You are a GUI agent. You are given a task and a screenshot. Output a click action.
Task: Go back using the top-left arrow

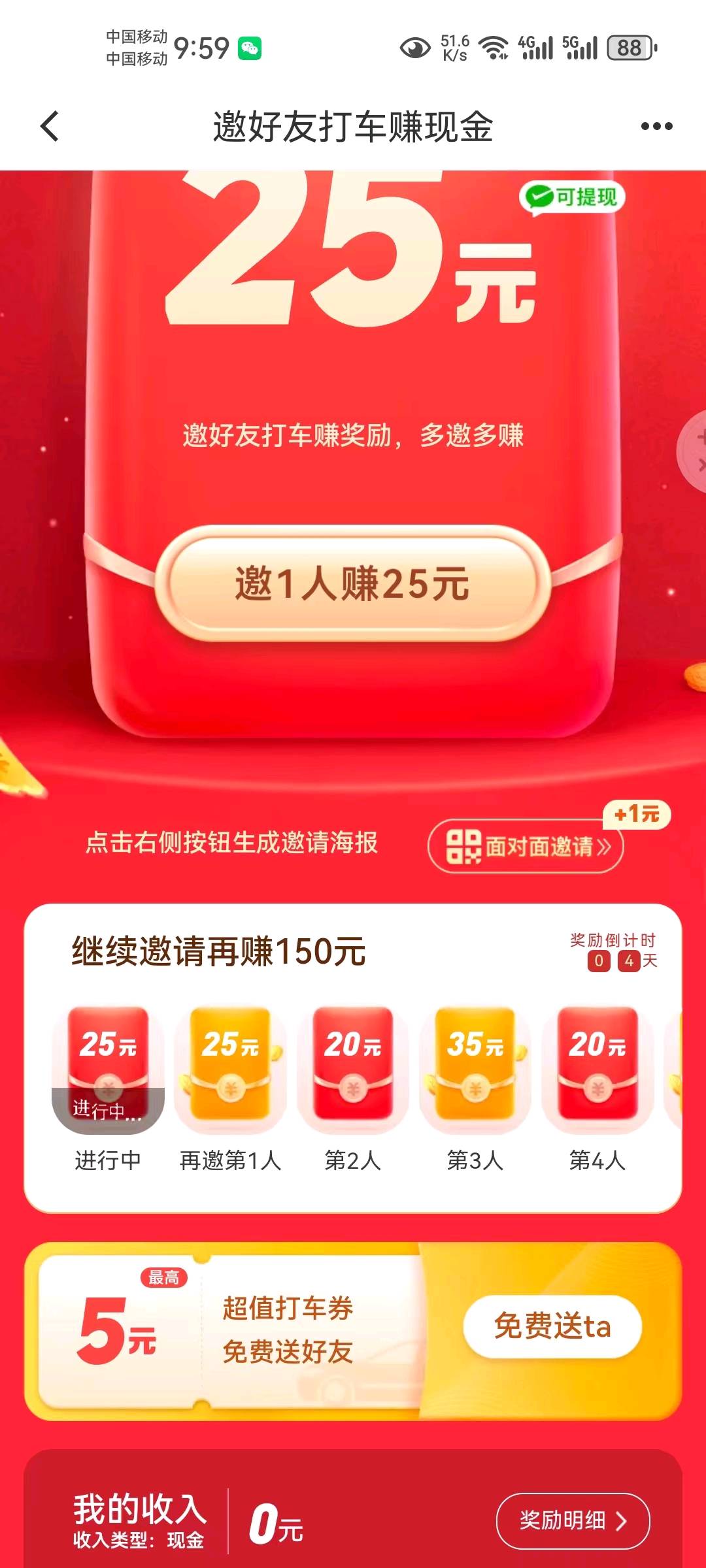click(x=50, y=126)
